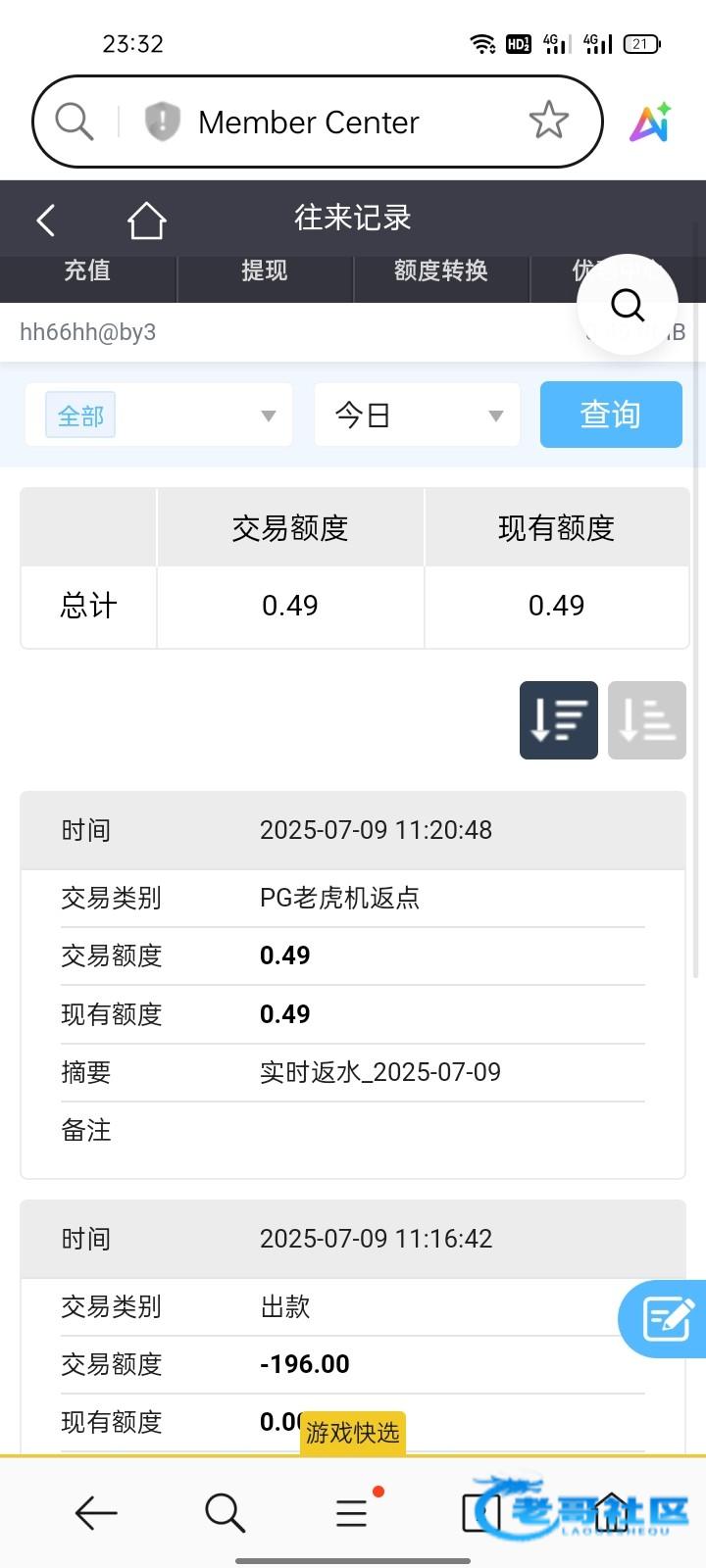Switch to the 充值 tab
706x1568 pixels.
(87, 271)
